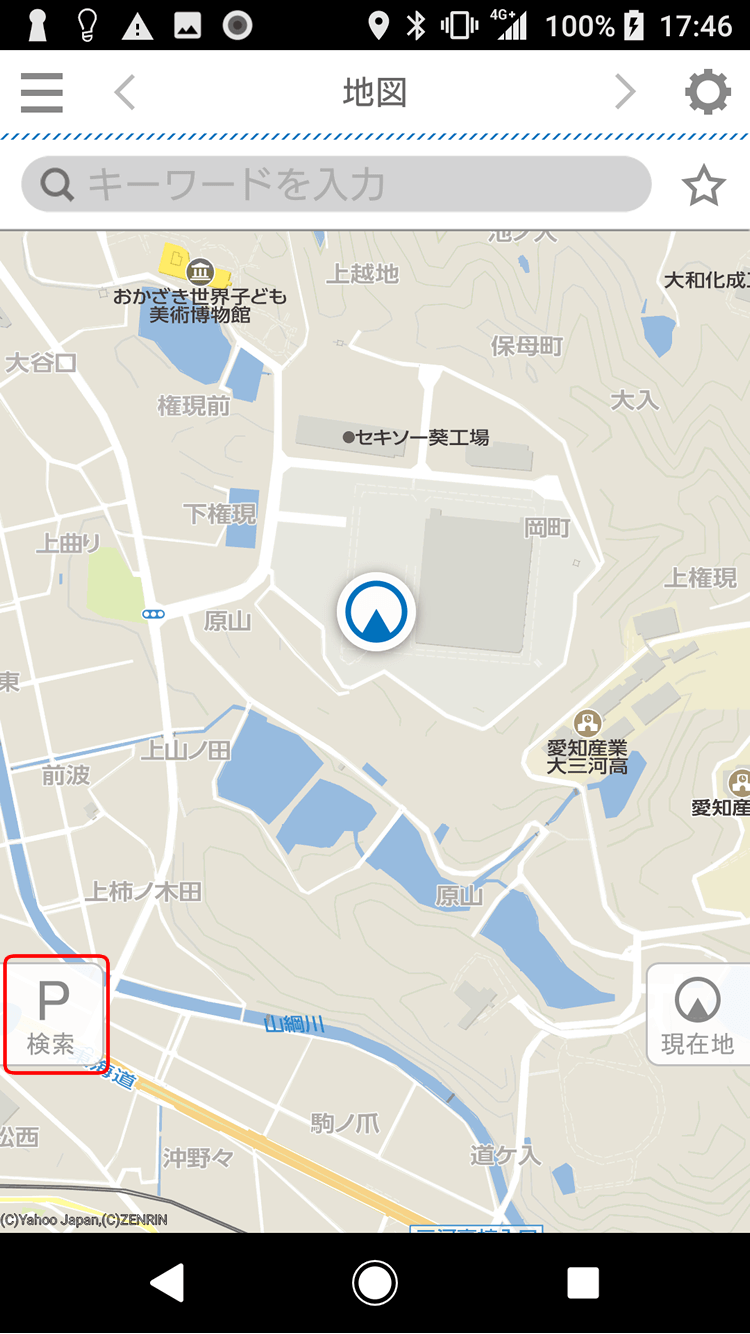
Task: Select おかざき世界子ども美術博物館 museum marker
Action: coord(200,271)
